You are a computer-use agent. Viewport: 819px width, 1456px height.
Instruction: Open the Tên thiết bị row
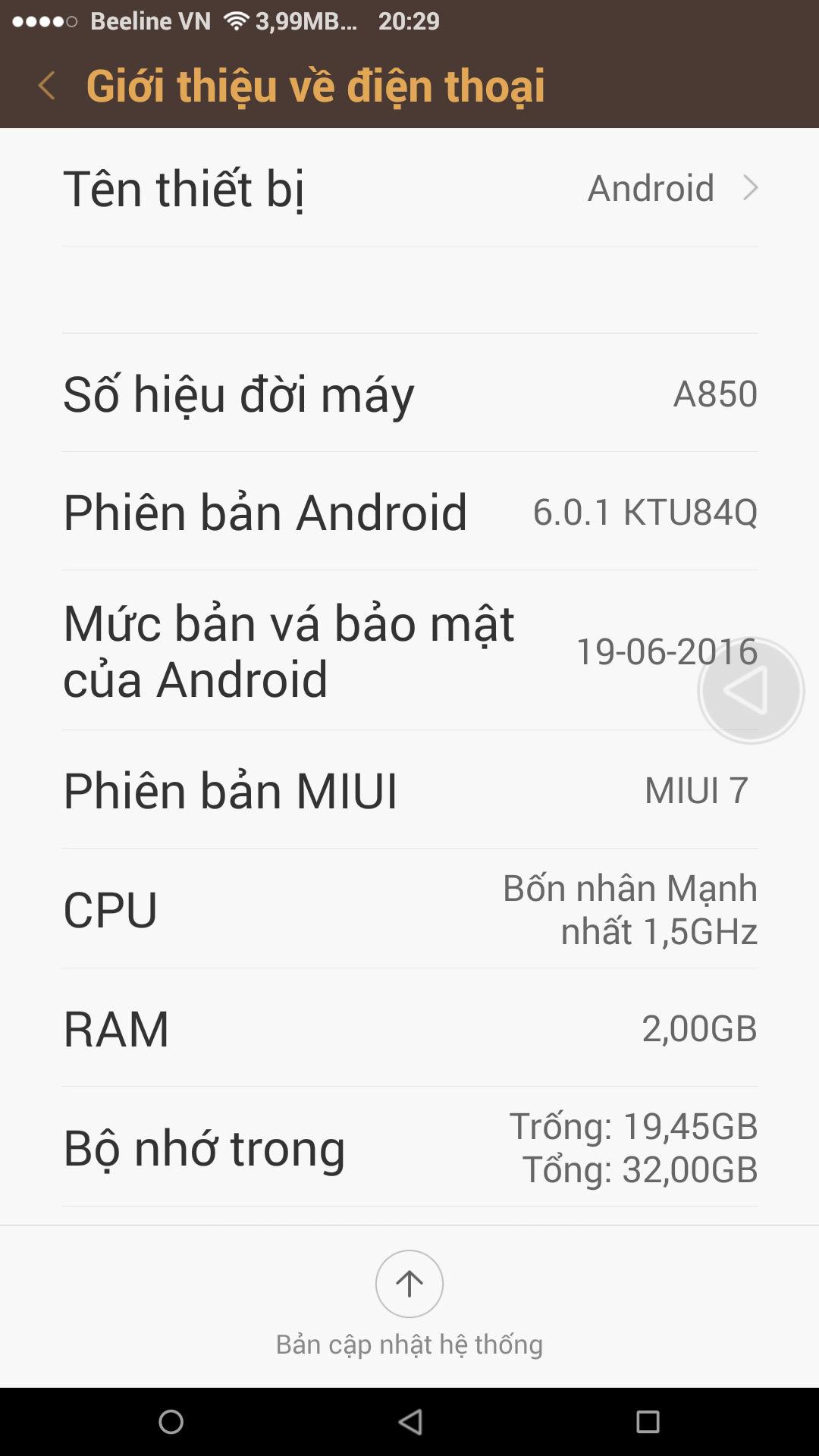[409, 188]
